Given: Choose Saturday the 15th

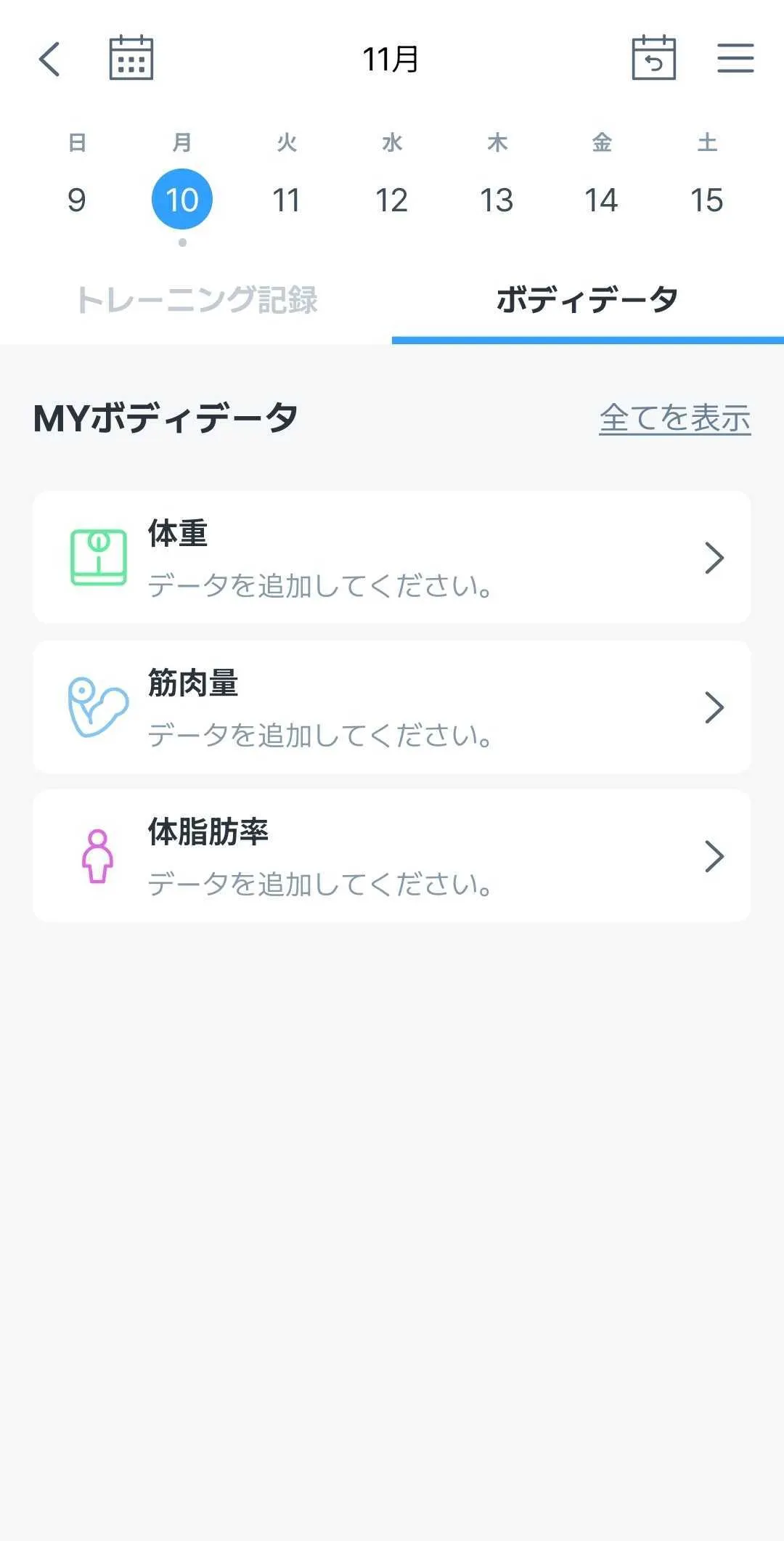Looking at the screenshot, I should pos(706,200).
